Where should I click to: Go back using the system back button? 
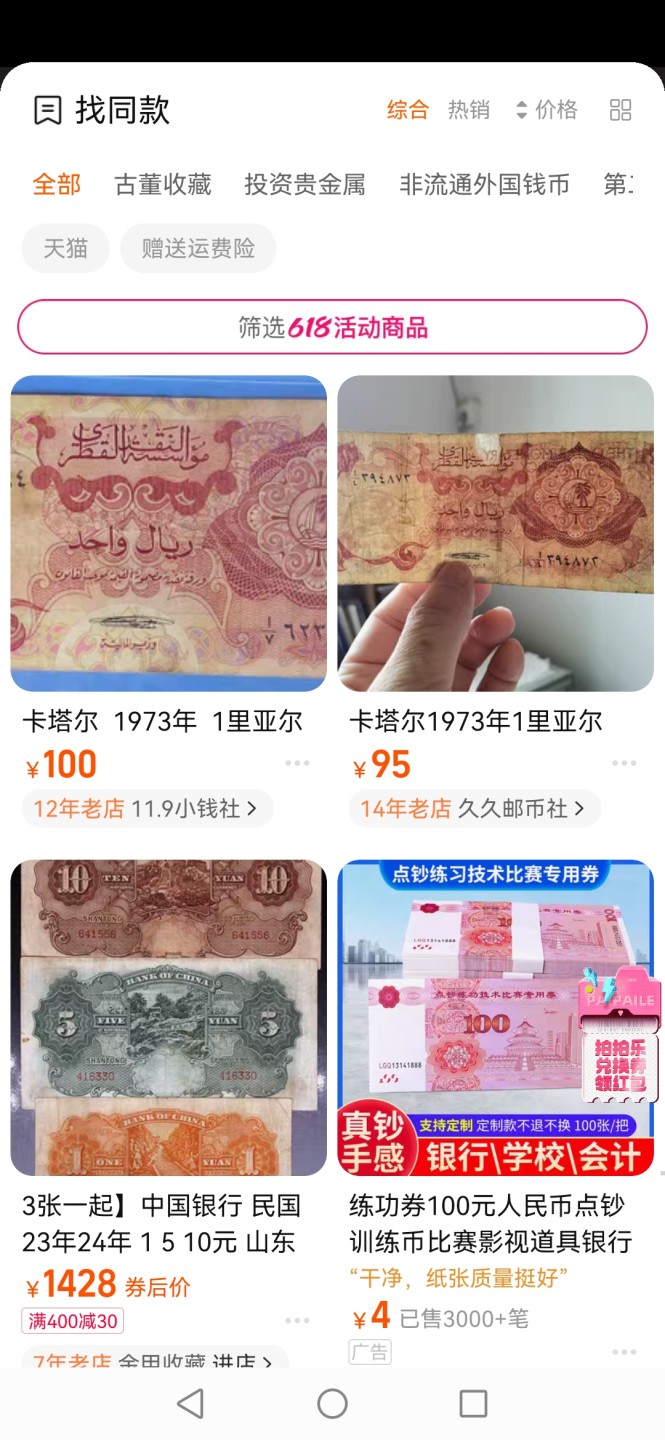pyautogui.click(x=190, y=1403)
